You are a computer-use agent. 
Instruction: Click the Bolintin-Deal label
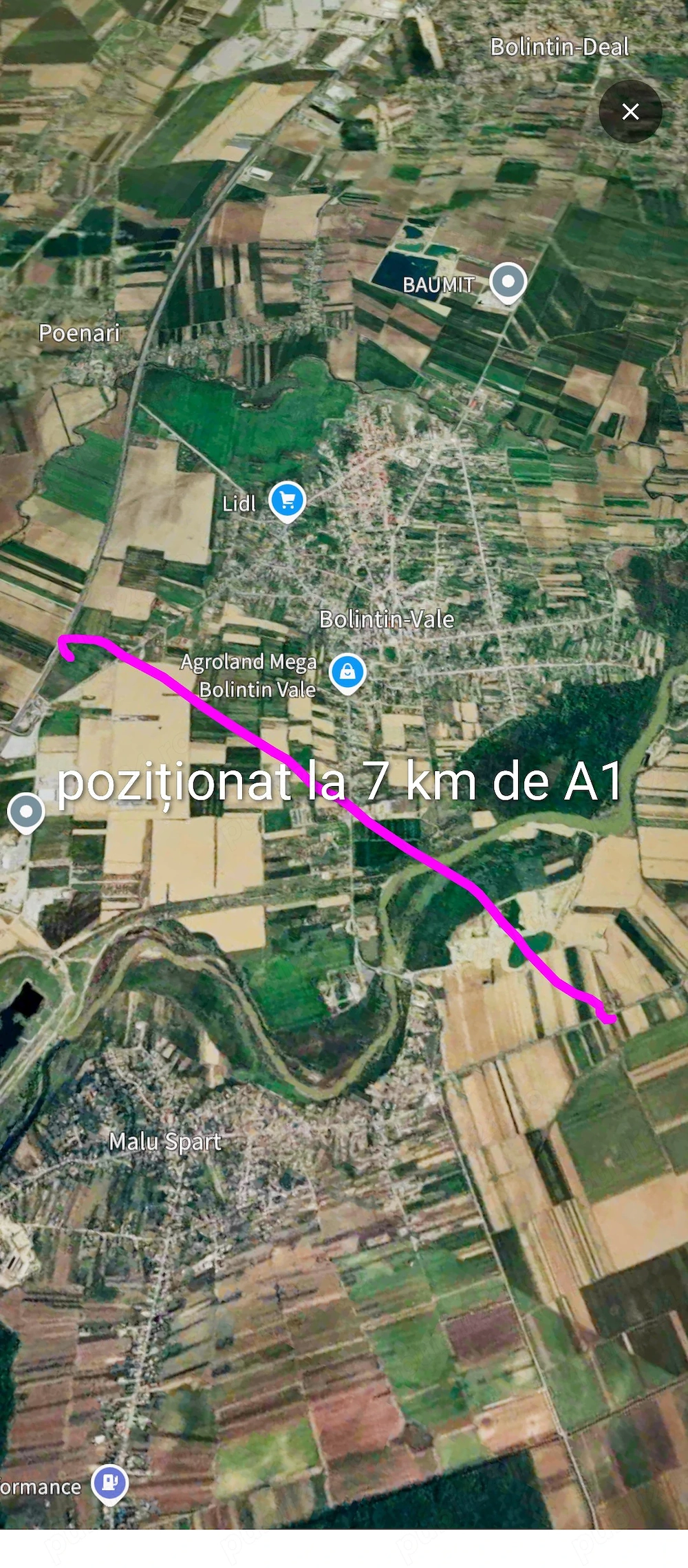coord(559,48)
